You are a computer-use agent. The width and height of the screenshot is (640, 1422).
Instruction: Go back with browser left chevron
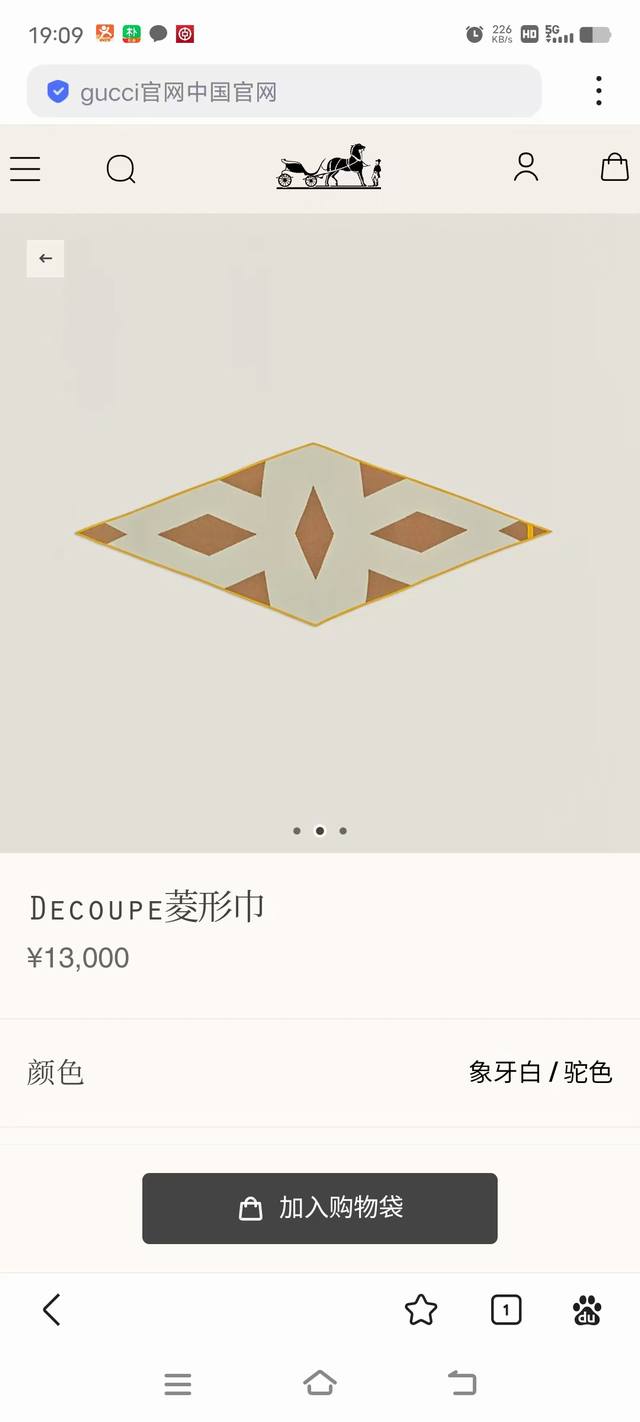click(52, 1310)
